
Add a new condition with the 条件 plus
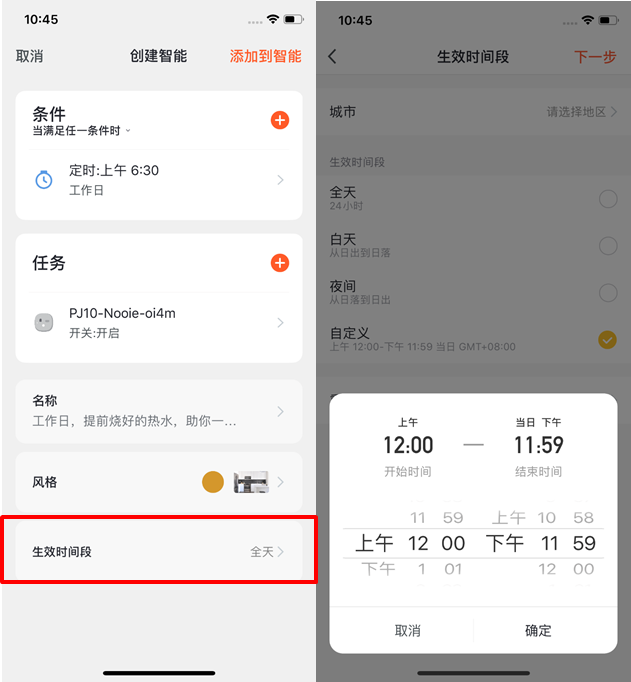click(x=280, y=120)
